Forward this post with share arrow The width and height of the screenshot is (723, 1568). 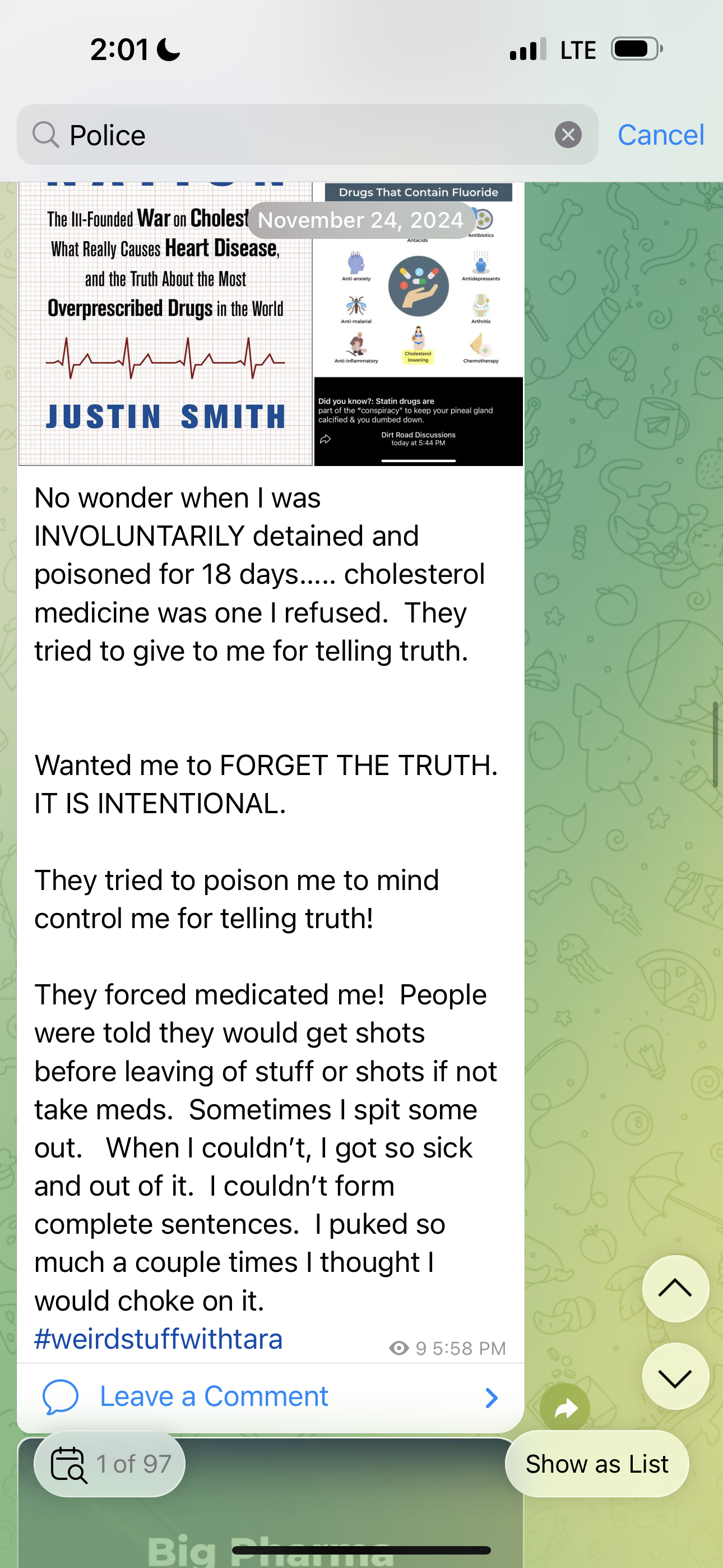click(565, 1407)
